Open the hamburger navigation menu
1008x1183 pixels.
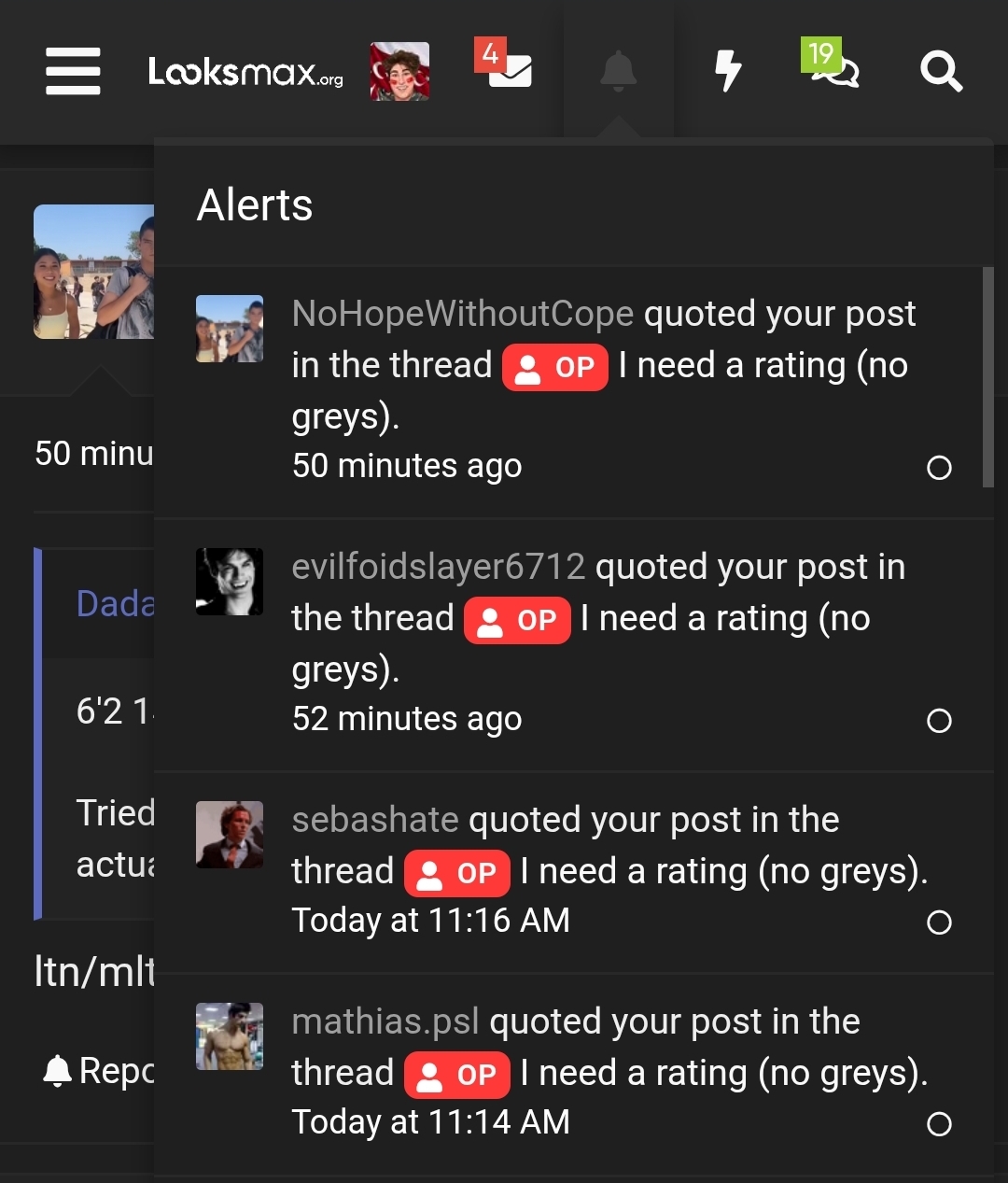pos(73,71)
